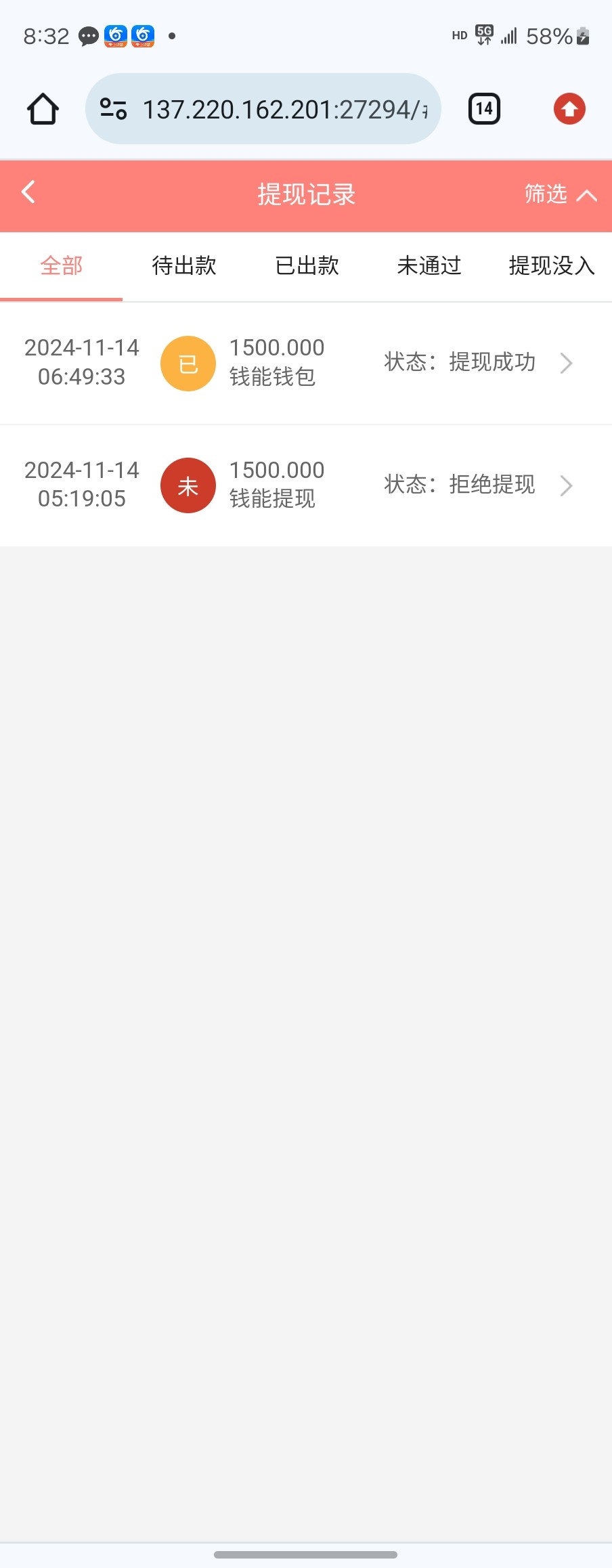Tap the browser home button

tap(43, 109)
